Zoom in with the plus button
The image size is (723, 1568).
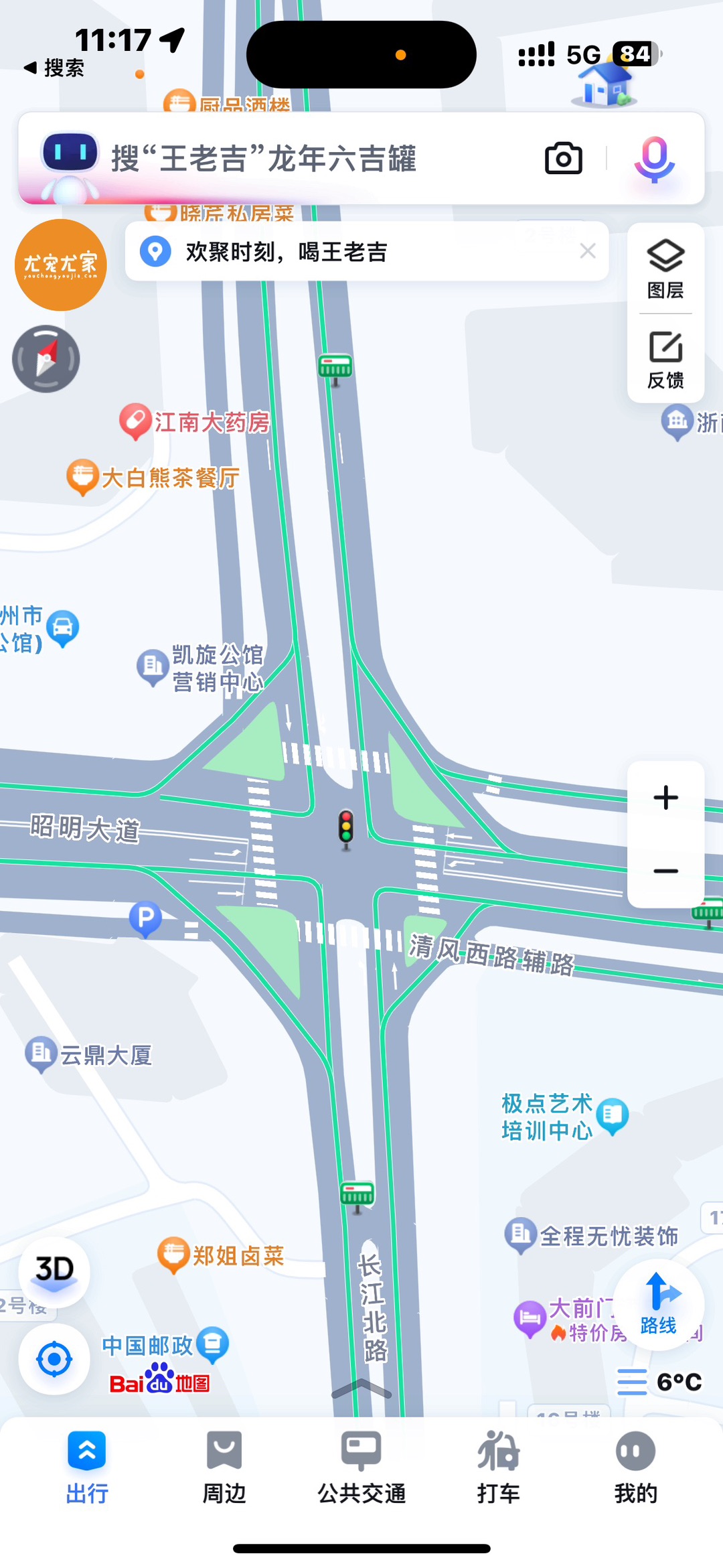pyautogui.click(x=665, y=798)
